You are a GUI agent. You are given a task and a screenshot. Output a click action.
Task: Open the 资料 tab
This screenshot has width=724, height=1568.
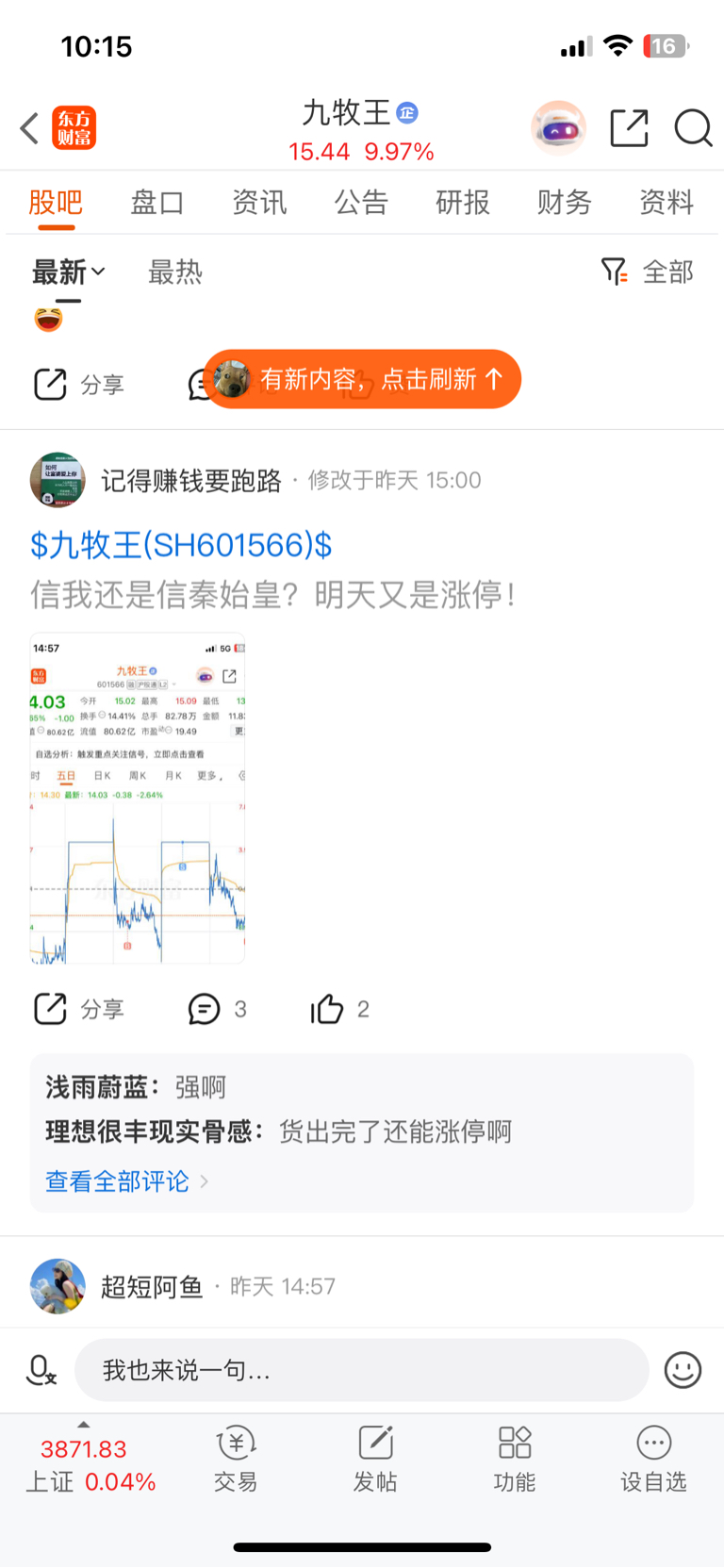point(666,202)
